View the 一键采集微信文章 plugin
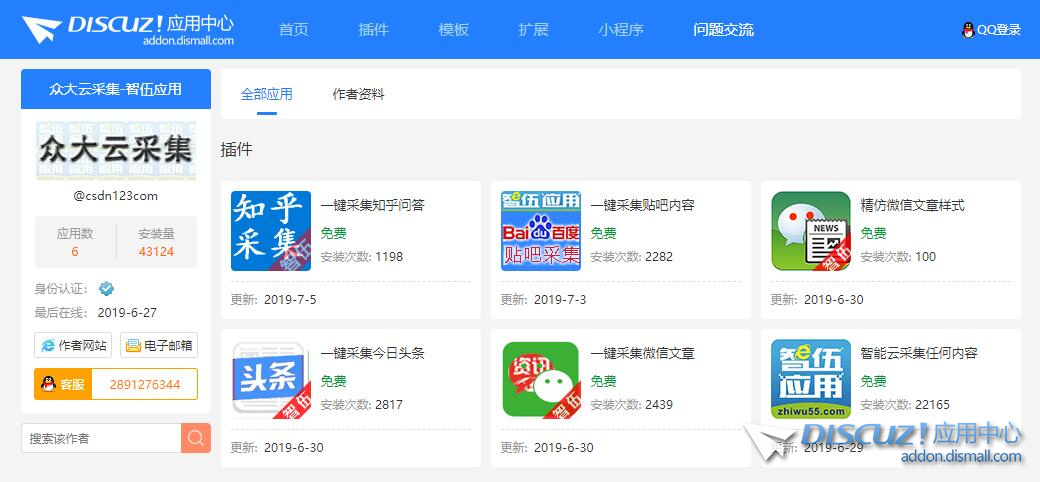1040x482 pixels. [x=642, y=353]
